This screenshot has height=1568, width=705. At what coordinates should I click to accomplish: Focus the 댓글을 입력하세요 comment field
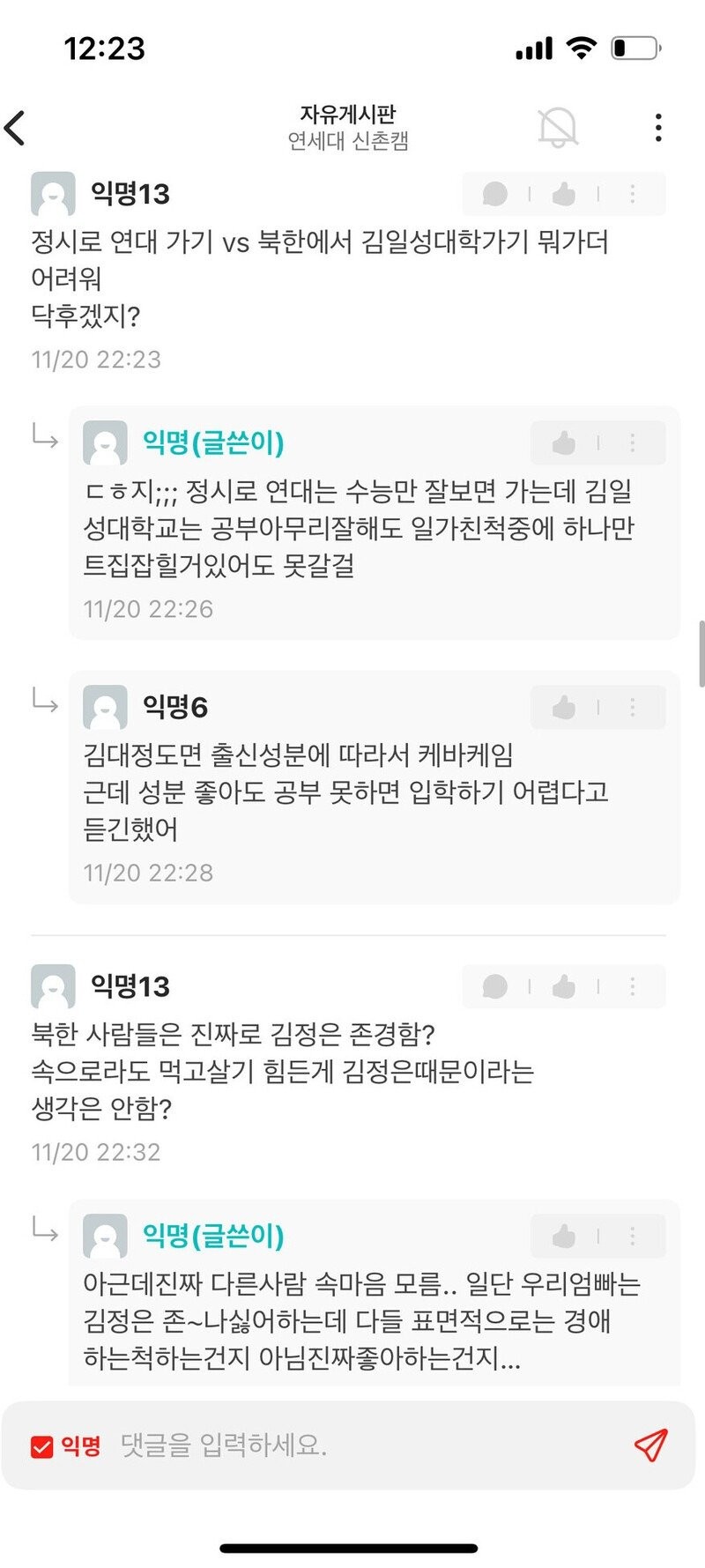[352, 1446]
